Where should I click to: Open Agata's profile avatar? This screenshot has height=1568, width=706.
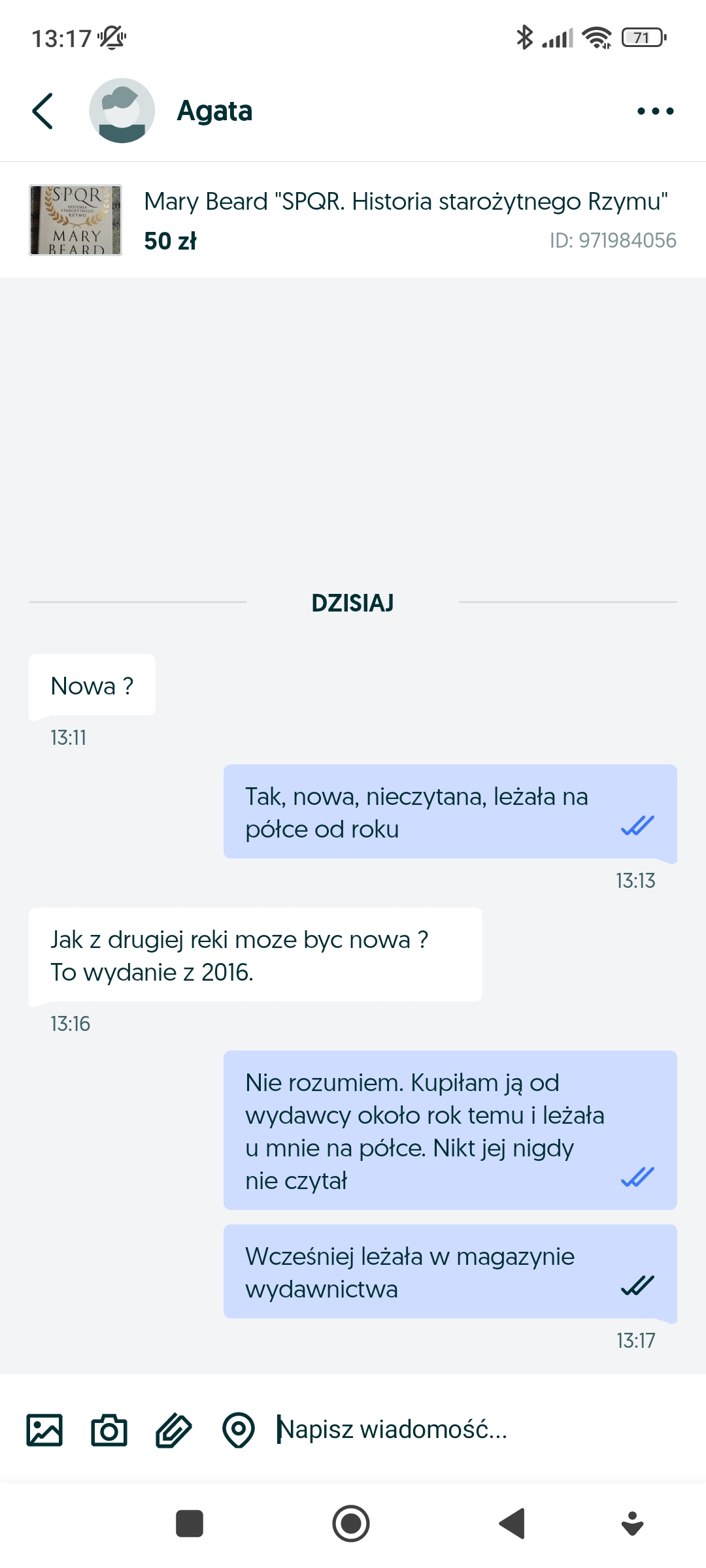122,110
